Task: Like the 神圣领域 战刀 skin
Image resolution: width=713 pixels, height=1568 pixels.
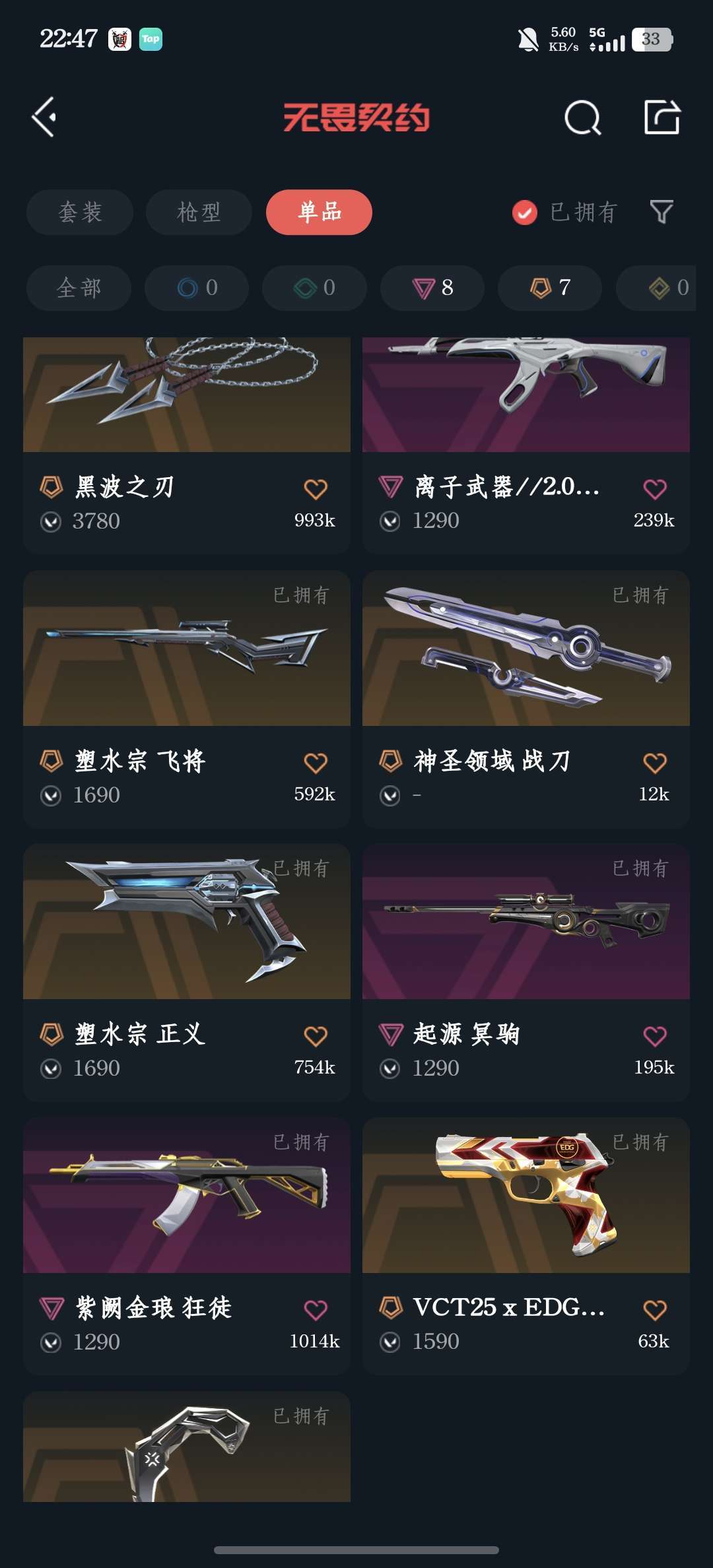Action: pyautogui.click(x=655, y=763)
